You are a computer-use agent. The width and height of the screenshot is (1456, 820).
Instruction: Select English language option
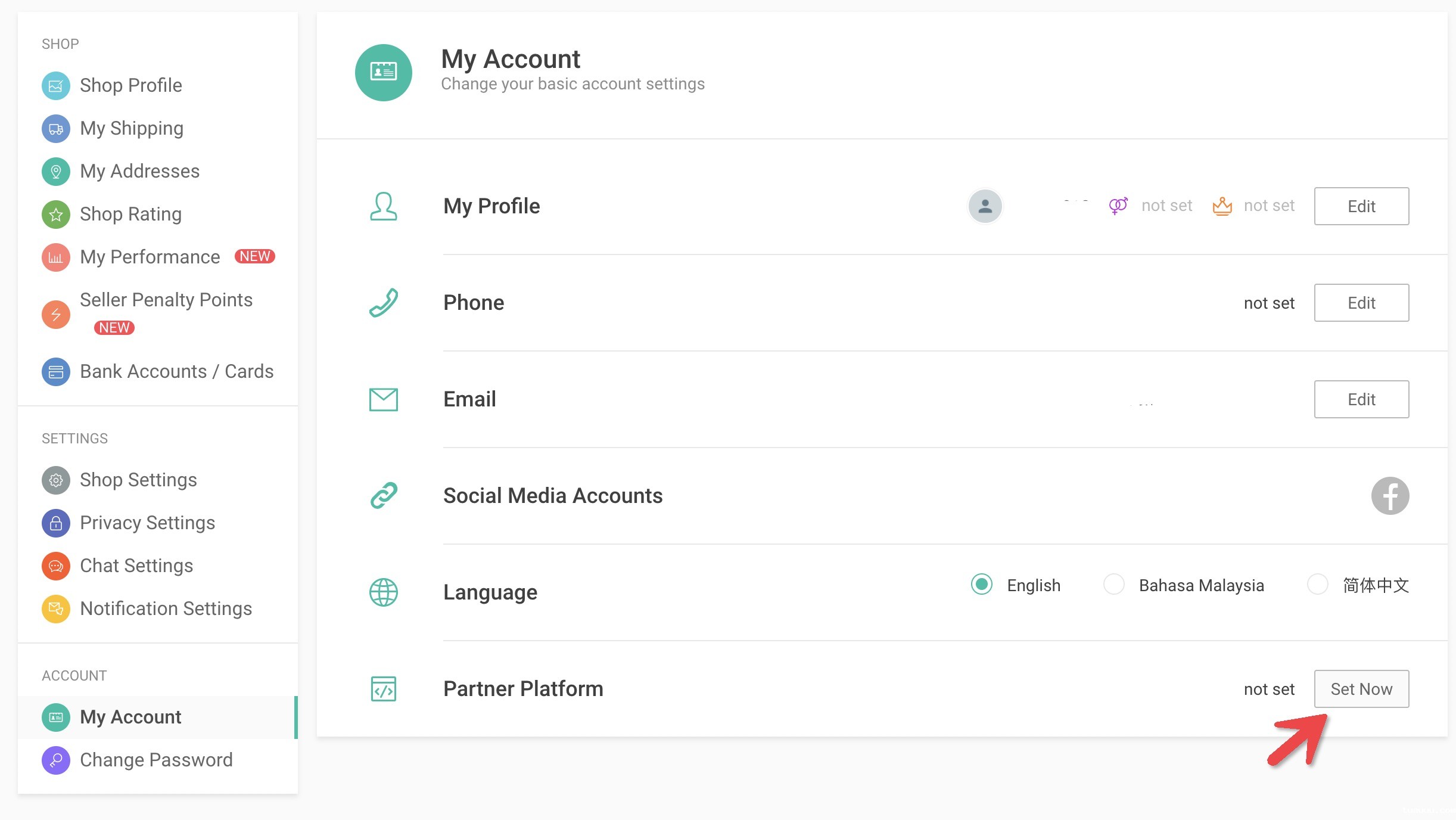[982, 585]
